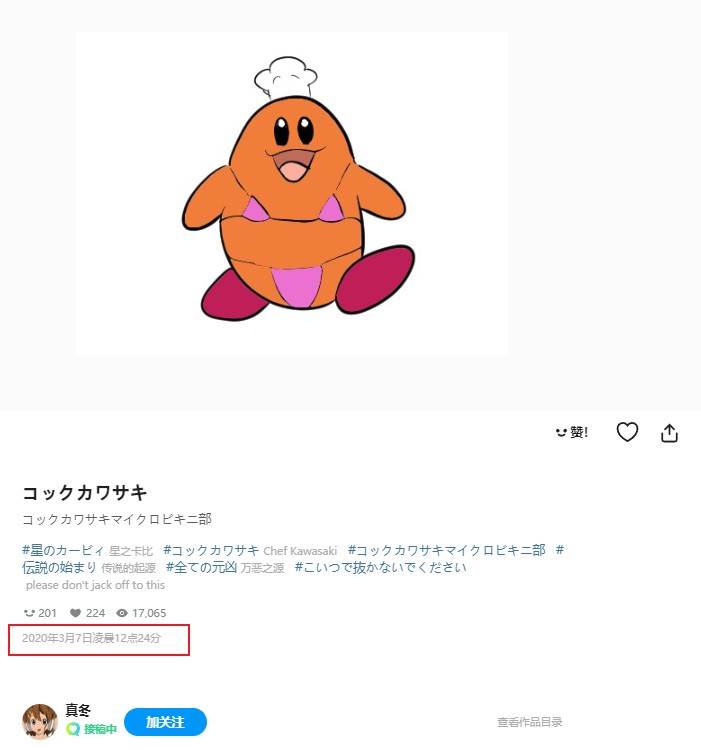Open the #こいつで抜かないでください tag
Screen dimensions: 701x750
(380, 567)
